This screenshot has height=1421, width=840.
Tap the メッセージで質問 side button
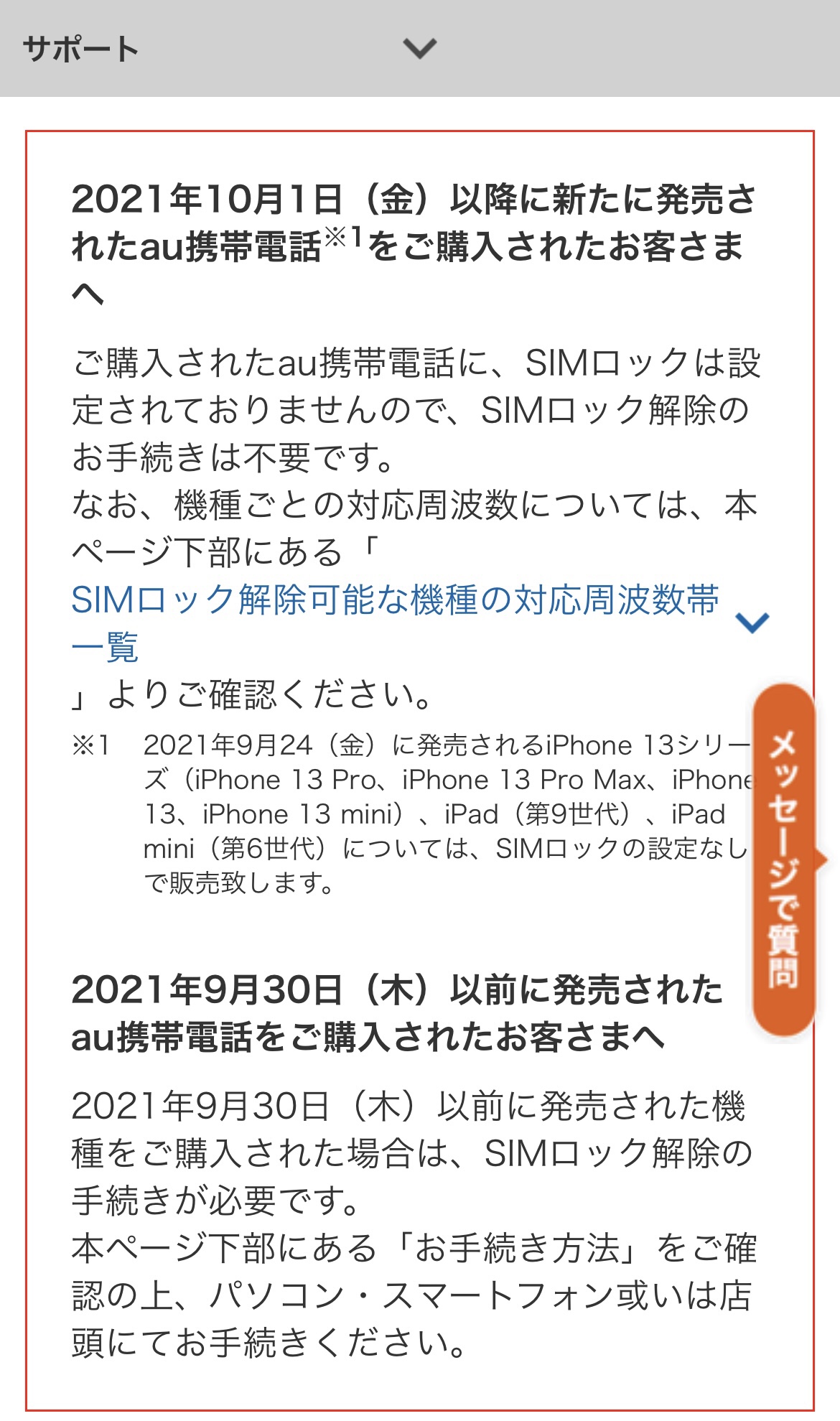coord(784,859)
